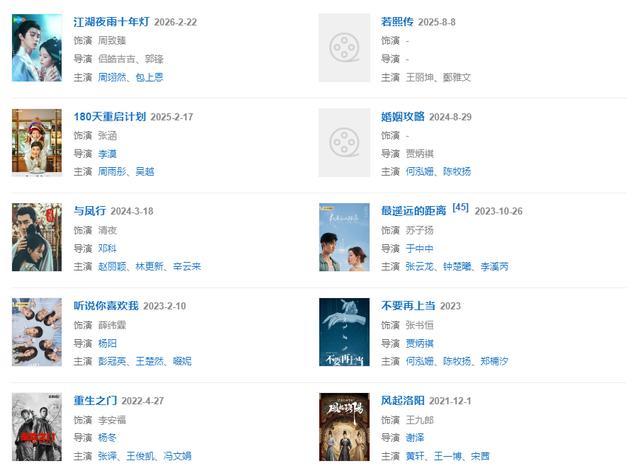Open the 听说你喜欢我 poster image
Viewport: 640px width, 473px height.
coord(37,331)
